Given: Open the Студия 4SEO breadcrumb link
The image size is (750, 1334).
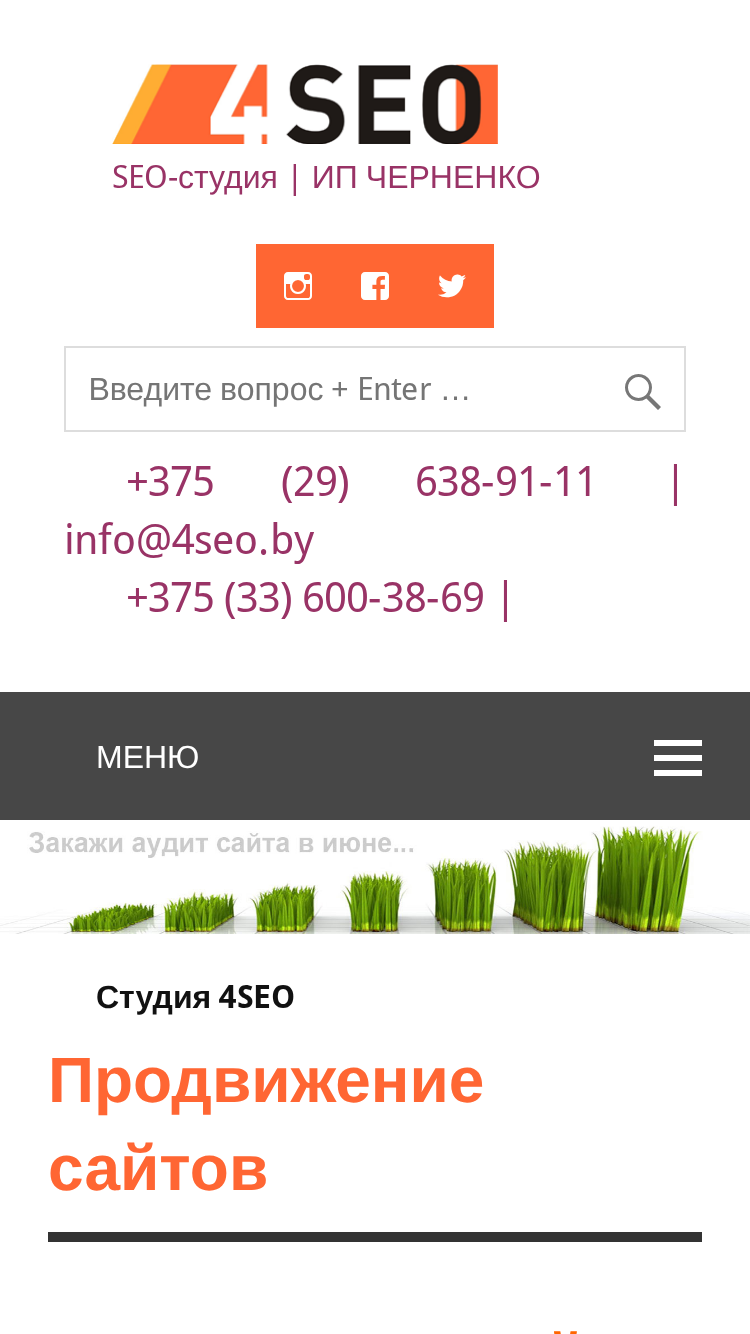Looking at the screenshot, I should (195, 997).
